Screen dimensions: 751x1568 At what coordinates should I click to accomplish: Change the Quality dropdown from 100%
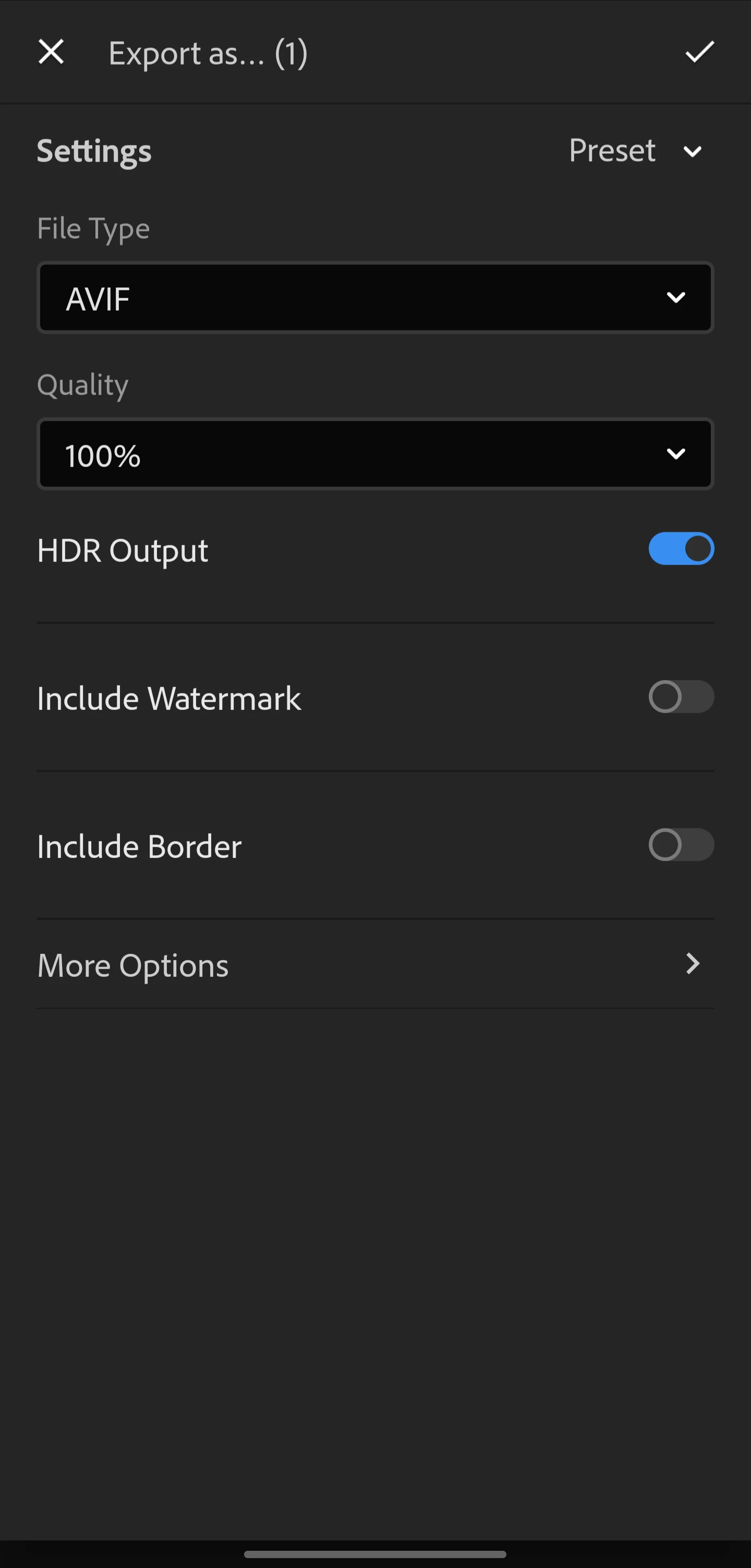(375, 454)
